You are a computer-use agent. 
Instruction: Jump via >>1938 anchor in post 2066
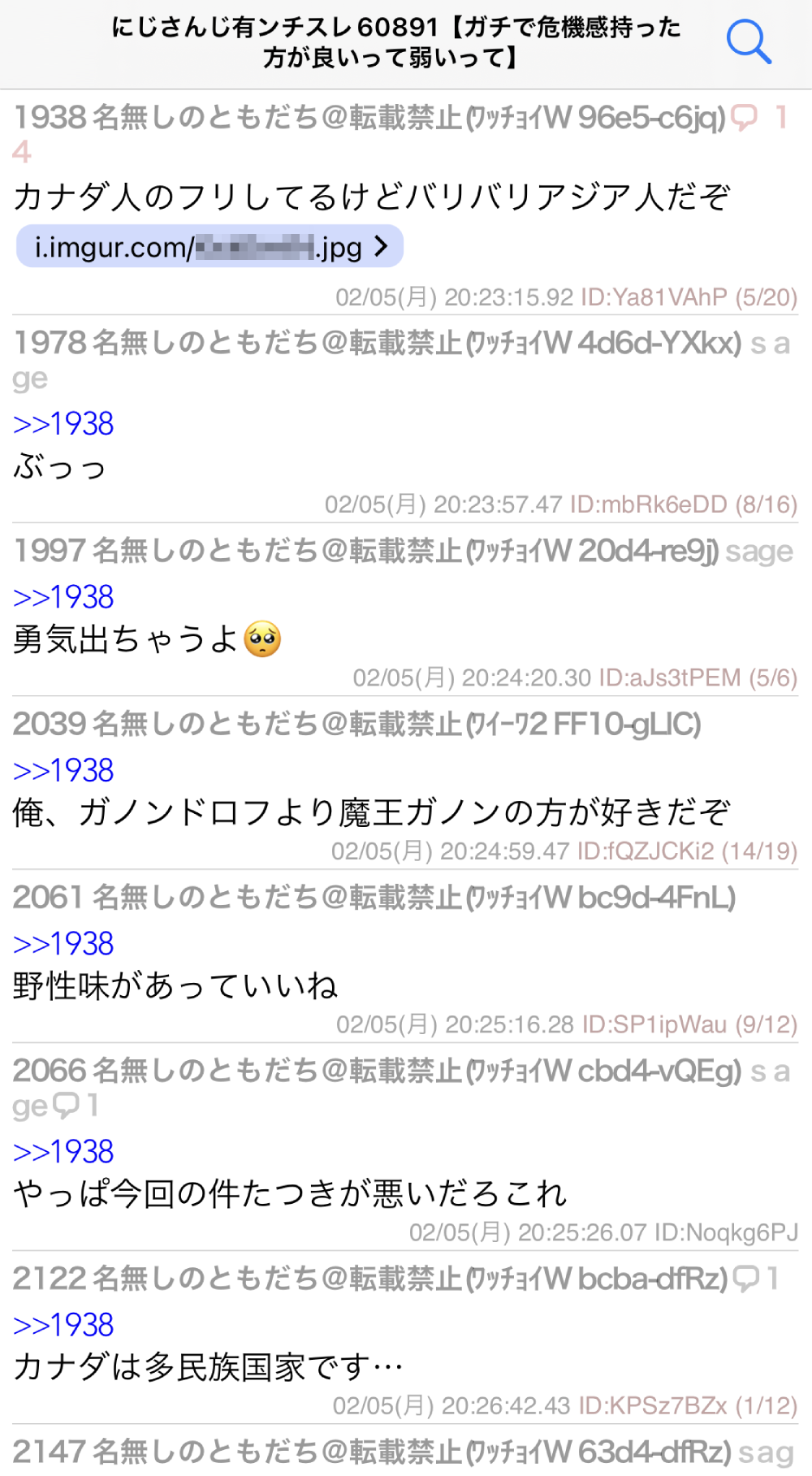pyautogui.click(x=63, y=1151)
